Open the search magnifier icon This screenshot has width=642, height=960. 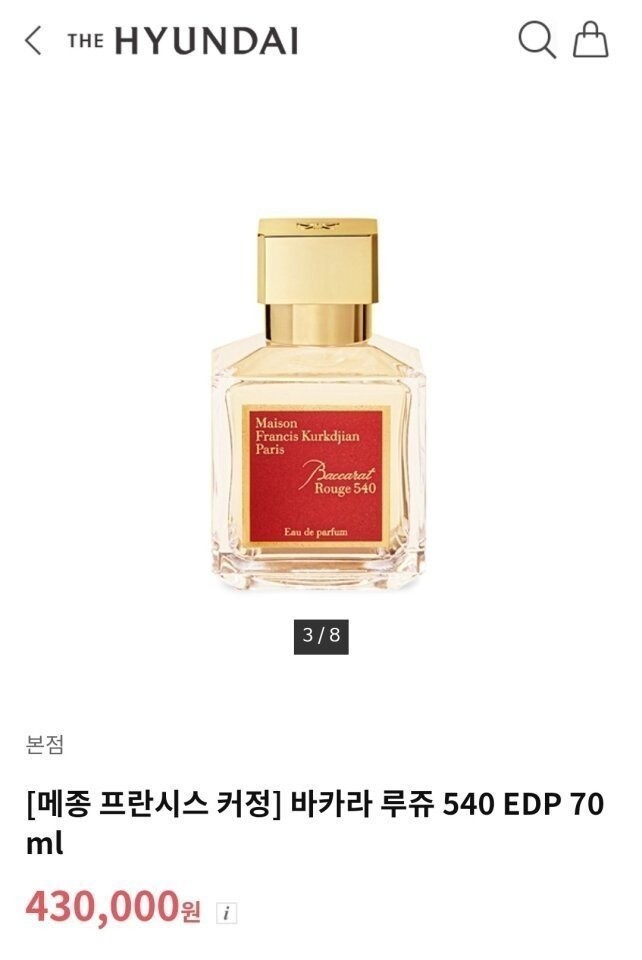point(537,40)
